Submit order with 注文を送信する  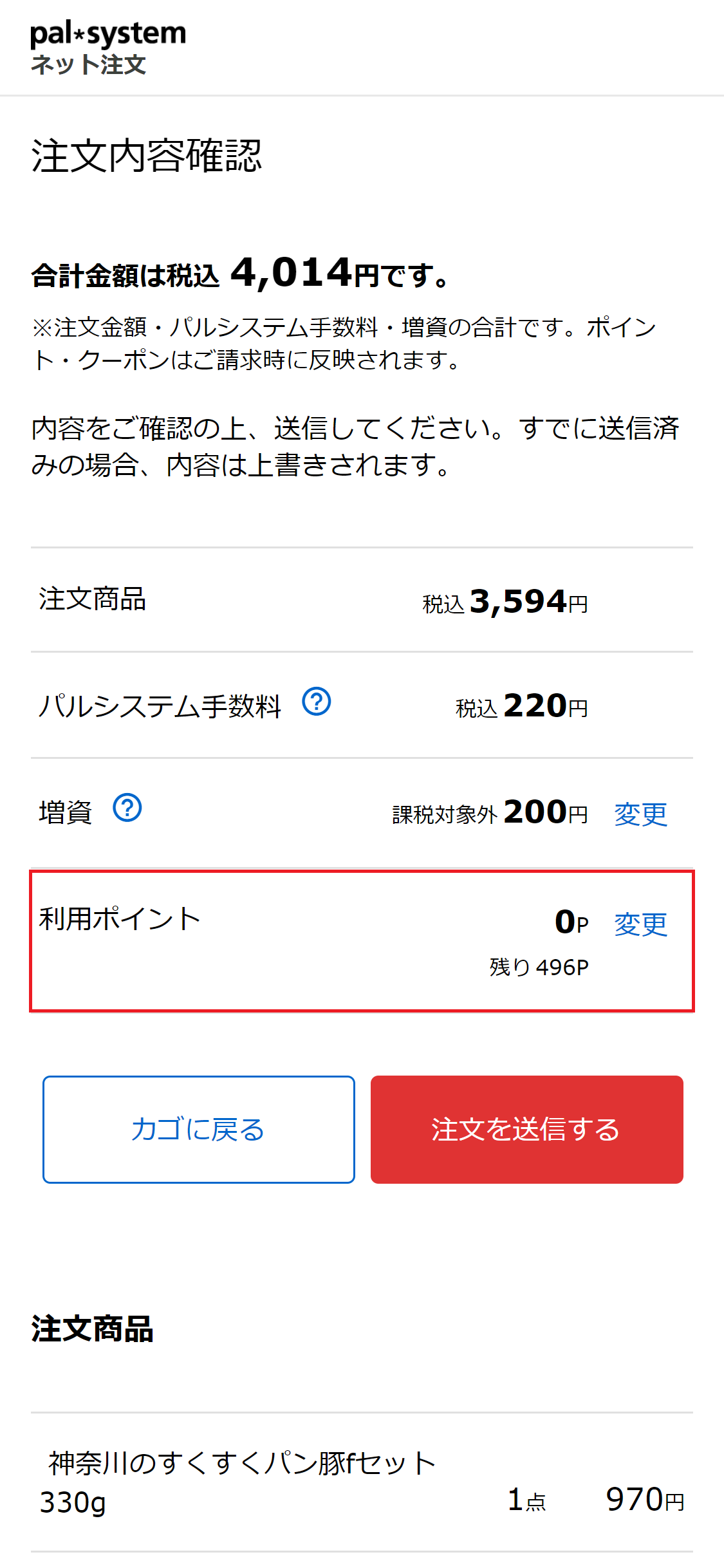527,1130
